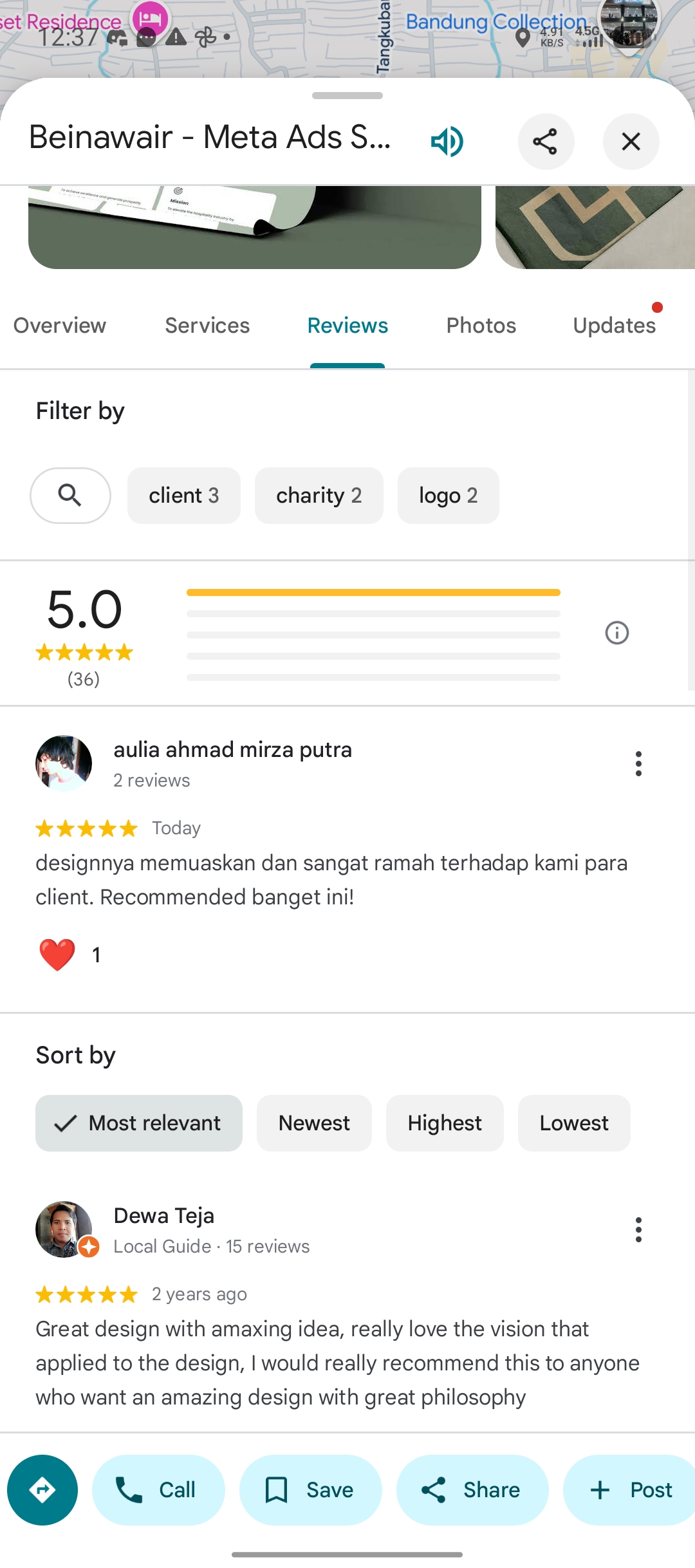Close the Beinawair place sheet
Image resolution: width=695 pixels, height=1568 pixels.
[x=631, y=142]
